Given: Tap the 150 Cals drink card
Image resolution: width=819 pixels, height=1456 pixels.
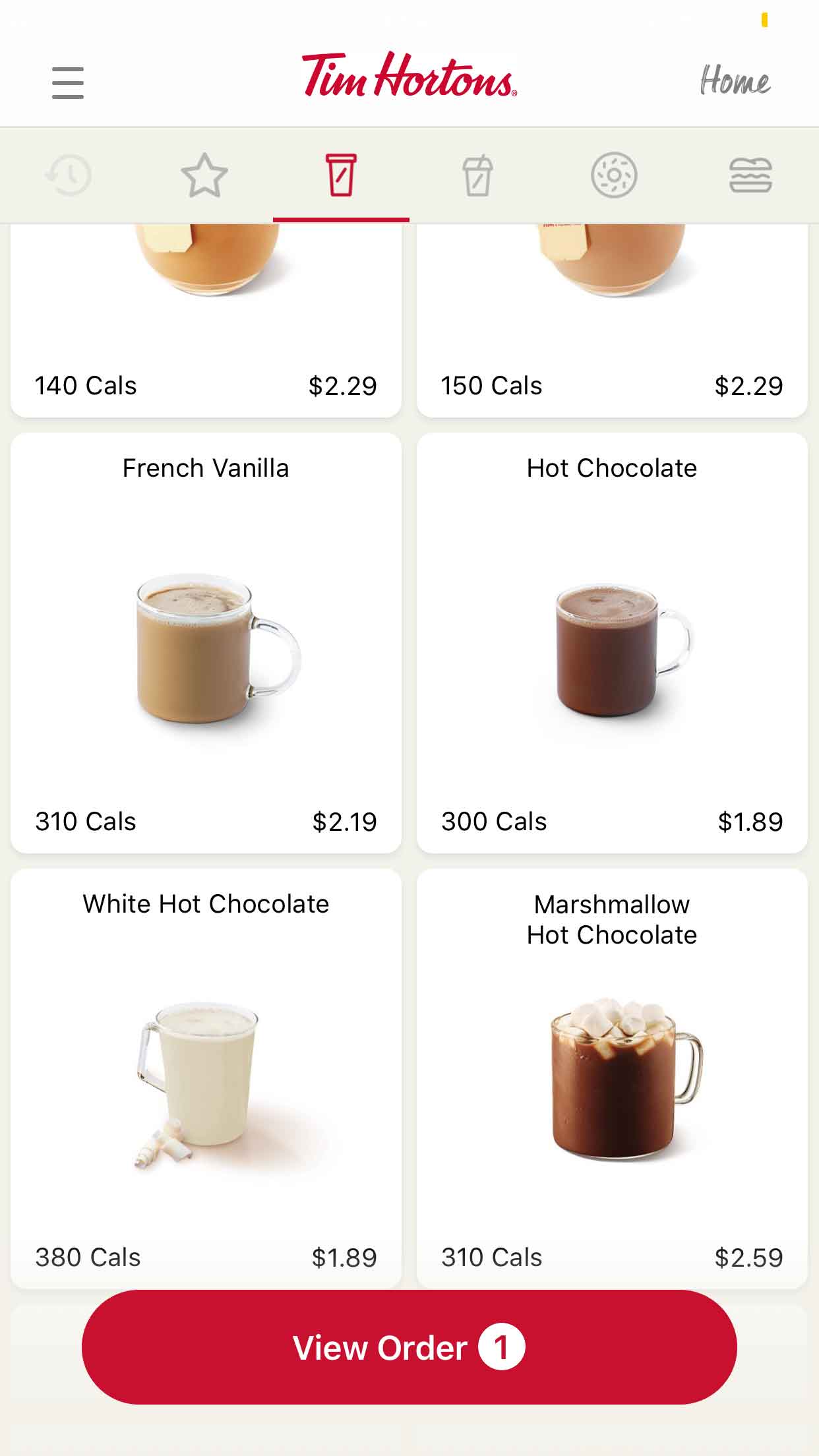Looking at the screenshot, I should coord(613,317).
